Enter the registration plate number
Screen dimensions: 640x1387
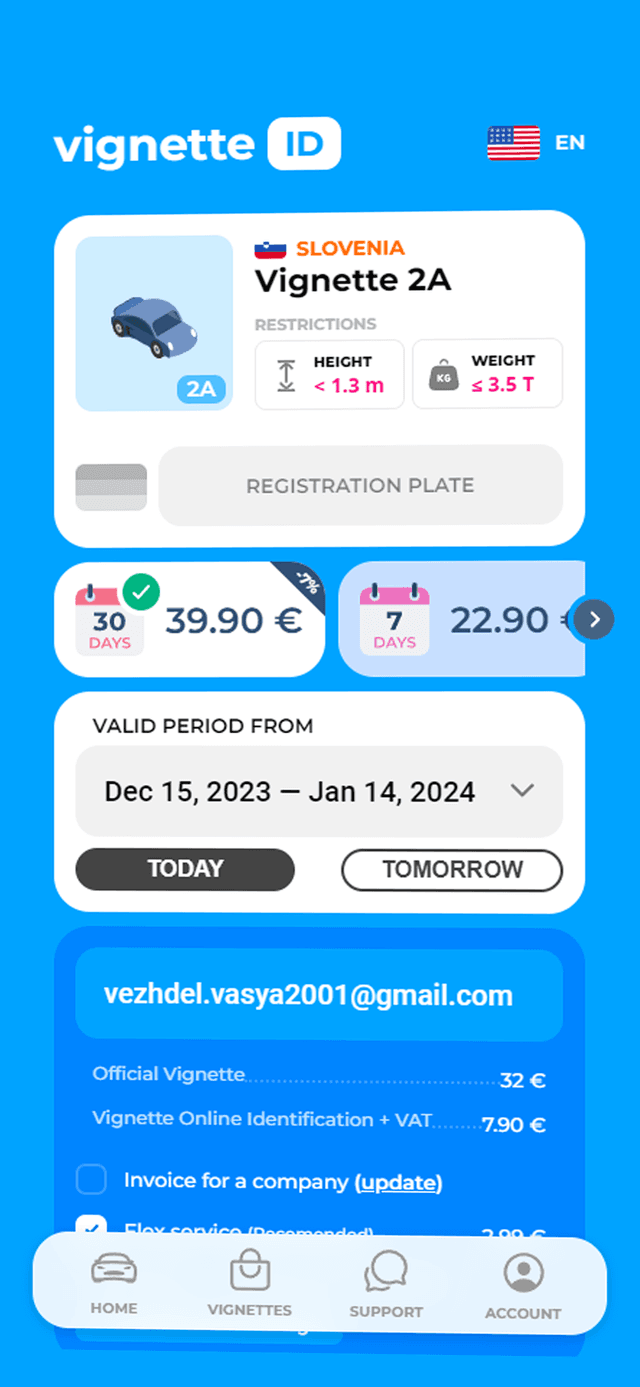pyautogui.click(x=360, y=486)
